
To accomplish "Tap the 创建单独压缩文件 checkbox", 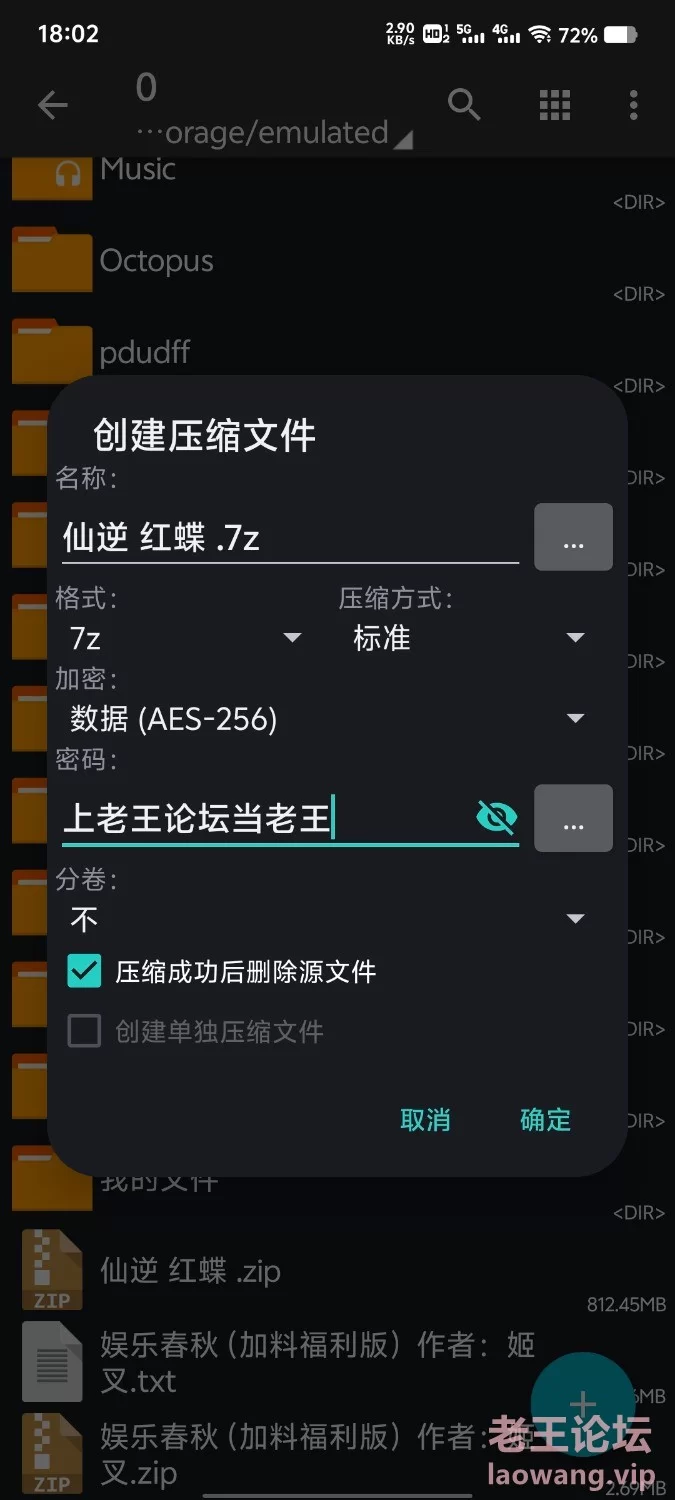I will coord(85,1031).
